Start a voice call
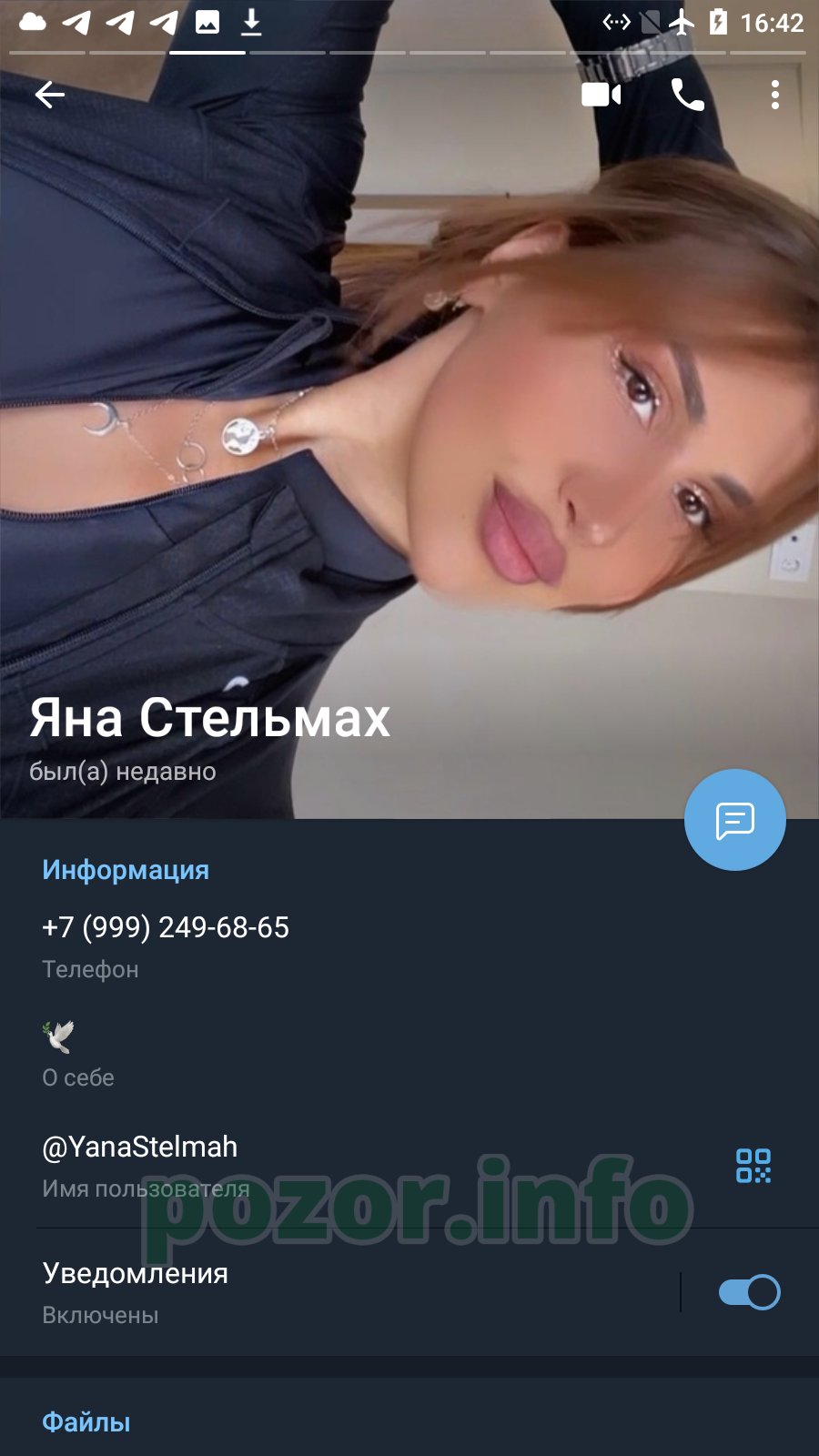The height and width of the screenshot is (1456, 819). [688, 95]
